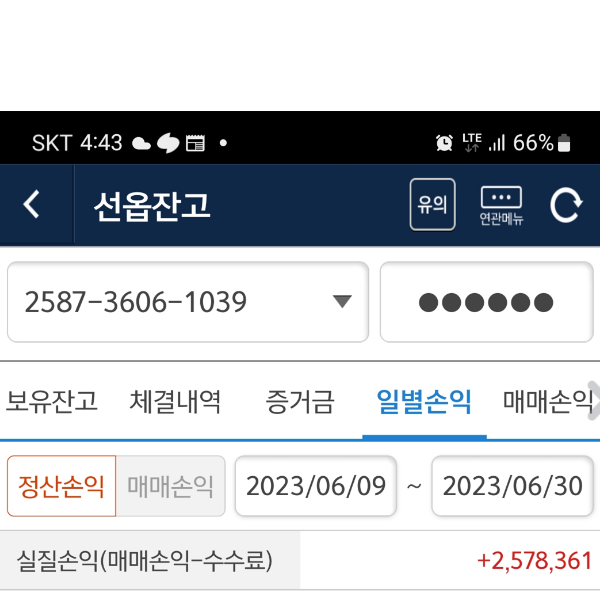600x600 pixels.
Task: Go back with the top-left arrow
Action: [x=32, y=205]
